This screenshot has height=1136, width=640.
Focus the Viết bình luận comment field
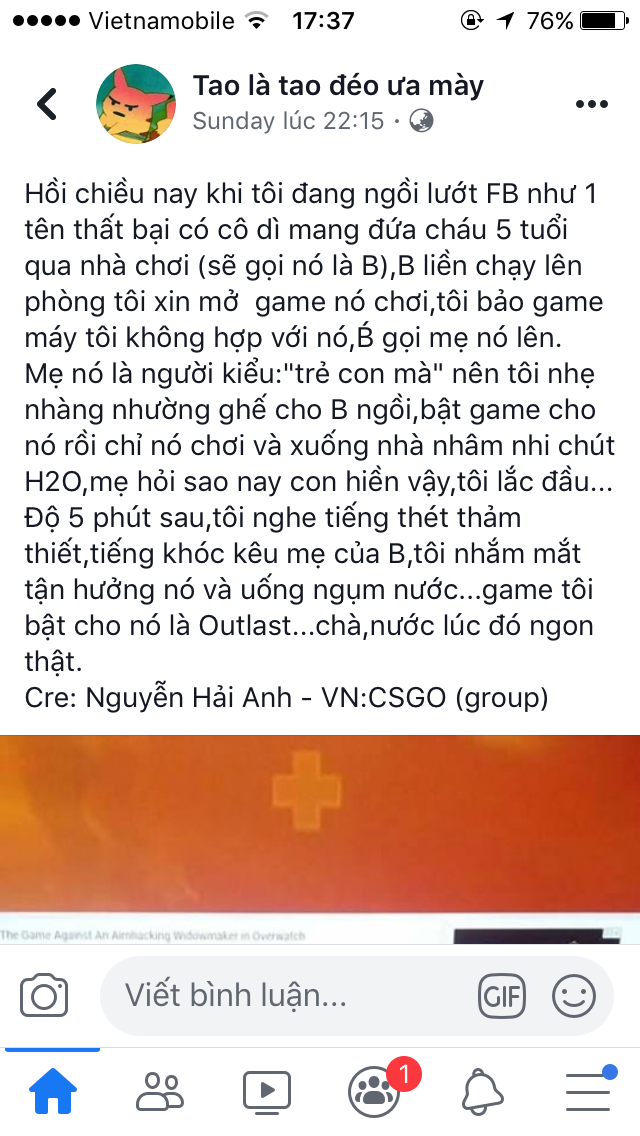pyautogui.click(x=290, y=995)
